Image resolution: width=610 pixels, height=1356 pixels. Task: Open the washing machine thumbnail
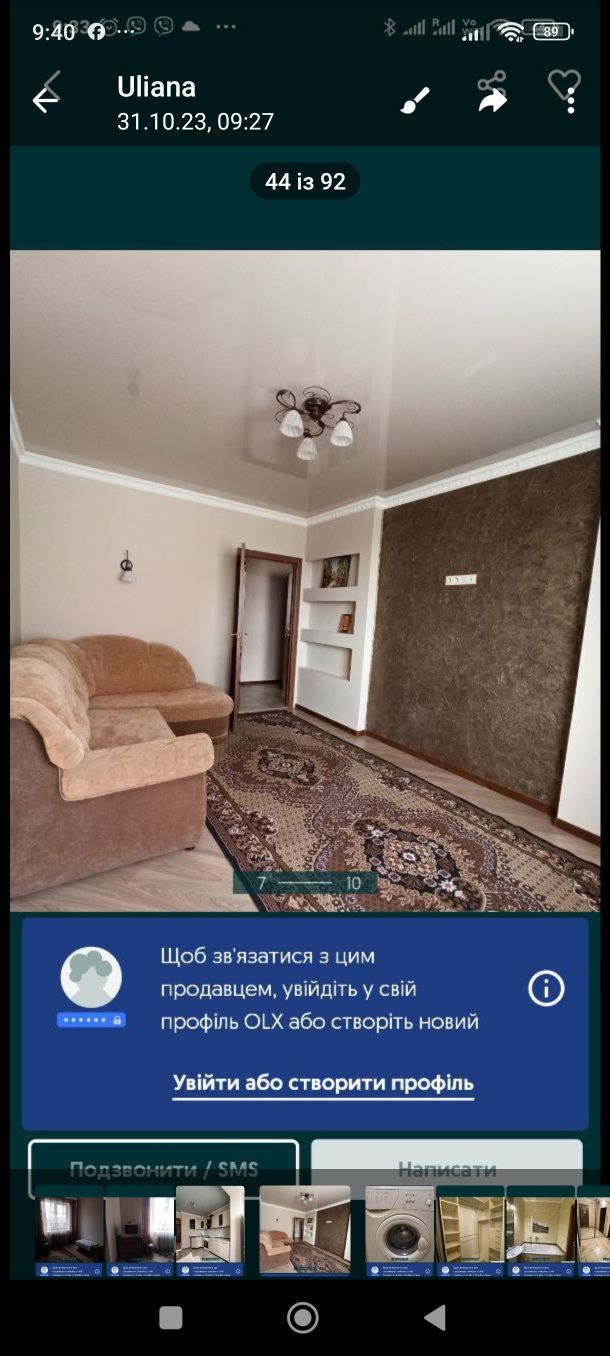click(400, 1231)
